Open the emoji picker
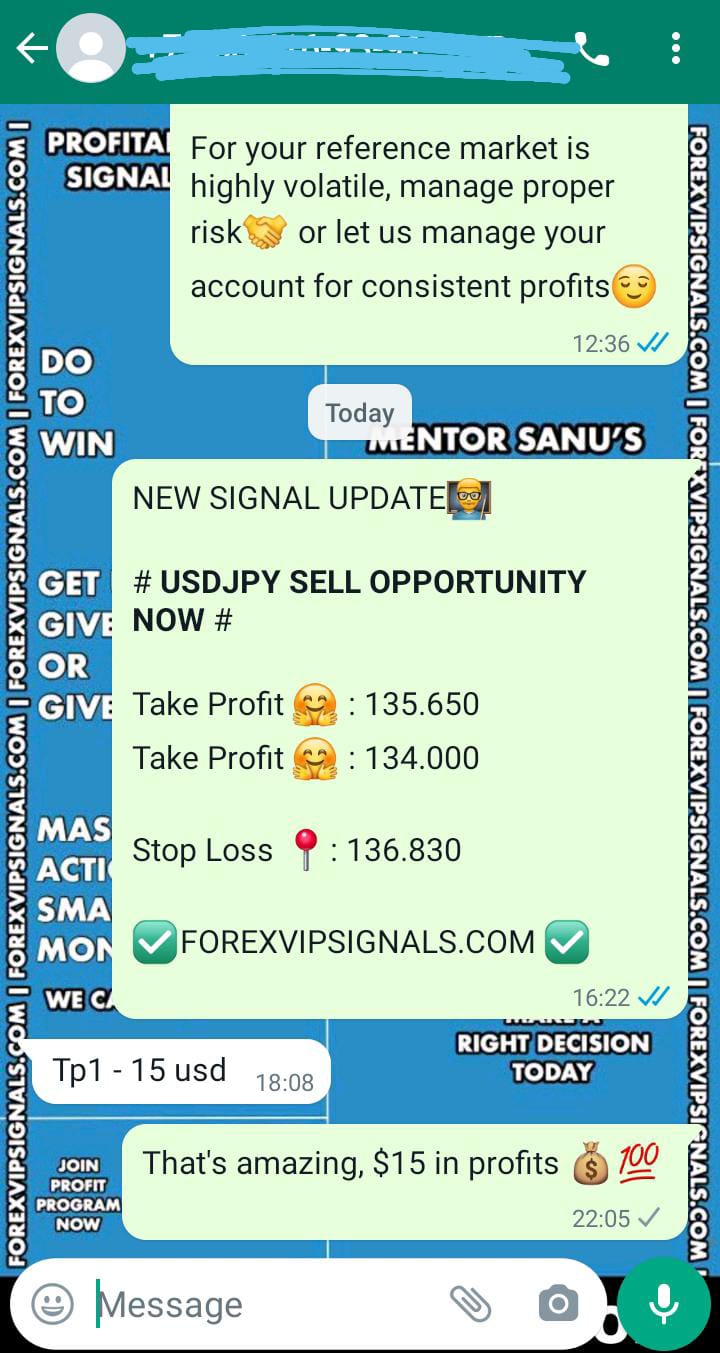 click(52, 1304)
